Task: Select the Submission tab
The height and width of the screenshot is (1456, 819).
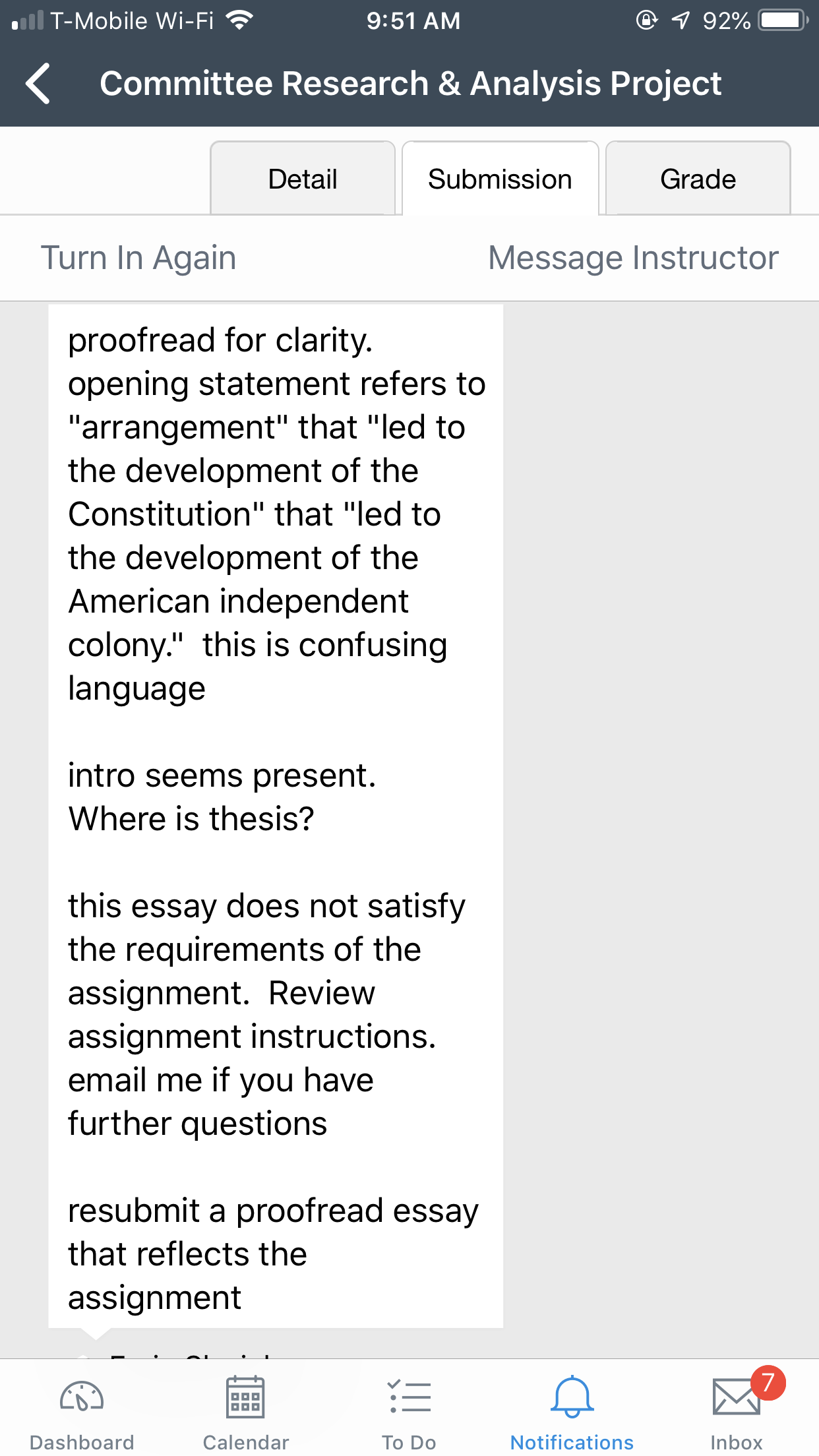Action: (500, 179)
